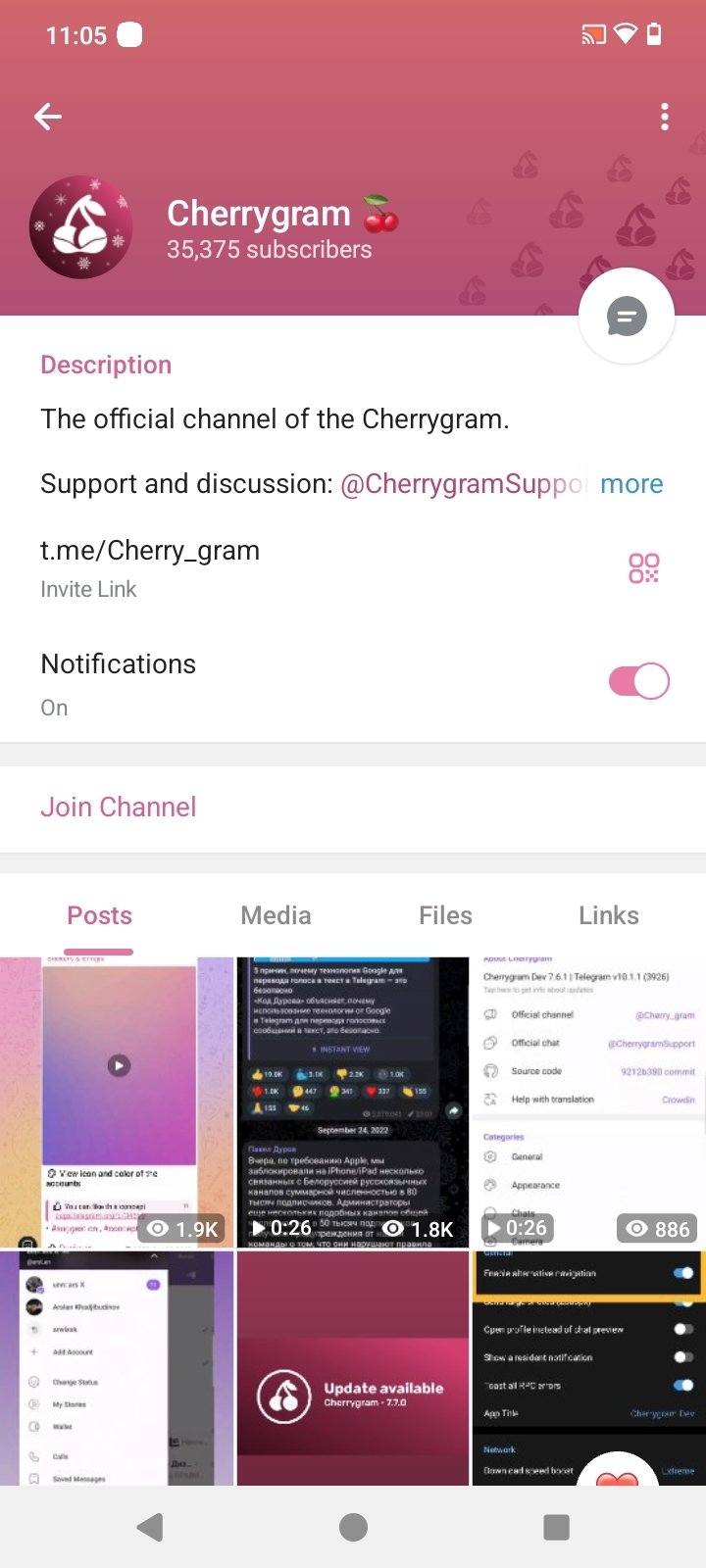The height and width of the screenshot is (1568, 706).
Task: Open the post with 1.9K views
Action: [118, 1101]
